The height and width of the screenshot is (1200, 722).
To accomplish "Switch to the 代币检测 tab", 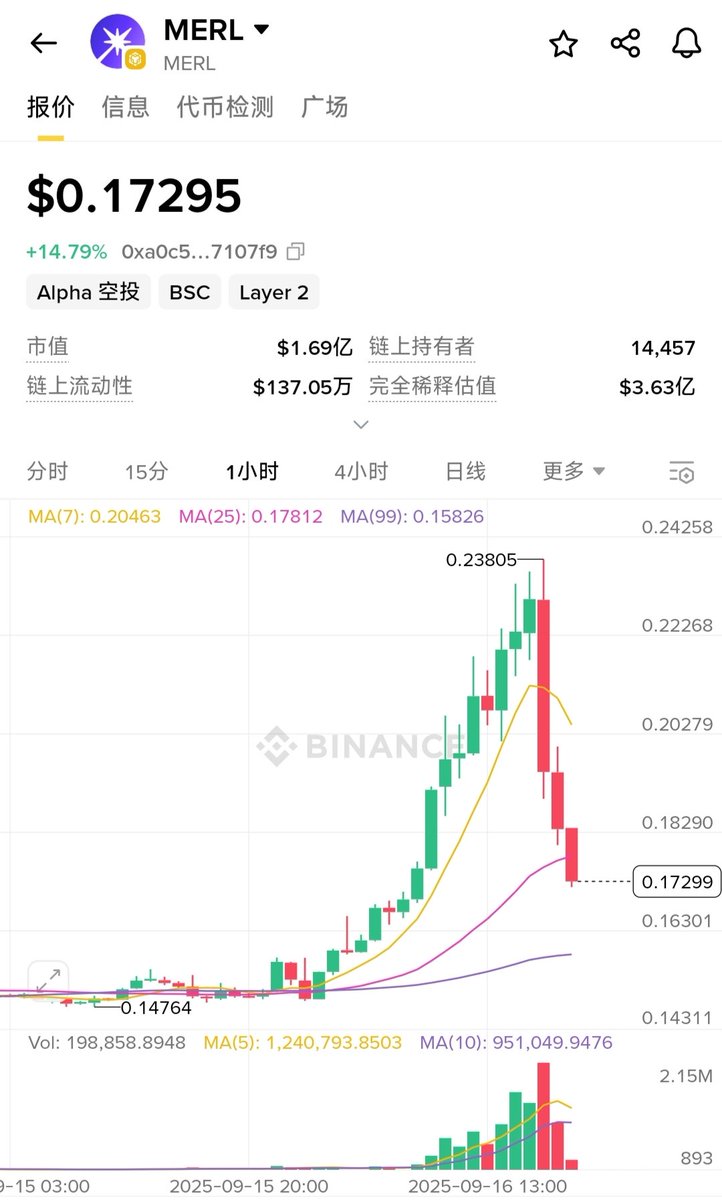I will click(x=225, y=107).
